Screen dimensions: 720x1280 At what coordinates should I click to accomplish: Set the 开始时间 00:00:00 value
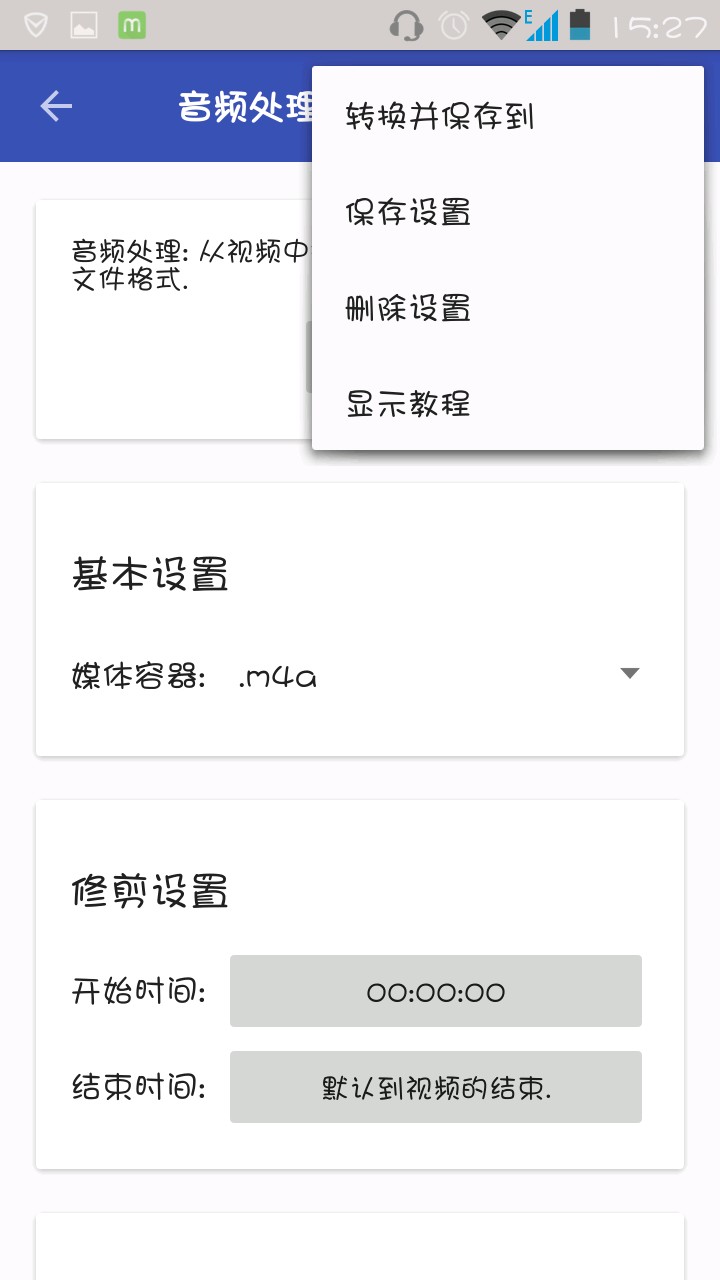tap(436, 991)
